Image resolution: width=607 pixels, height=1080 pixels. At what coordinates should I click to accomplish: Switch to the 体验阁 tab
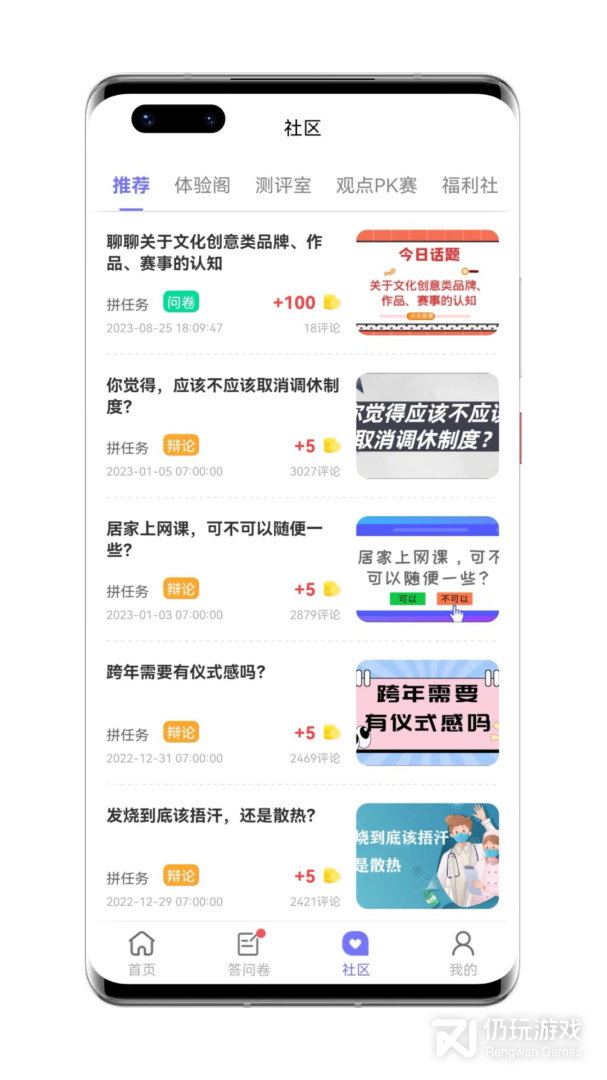[202, 185]
